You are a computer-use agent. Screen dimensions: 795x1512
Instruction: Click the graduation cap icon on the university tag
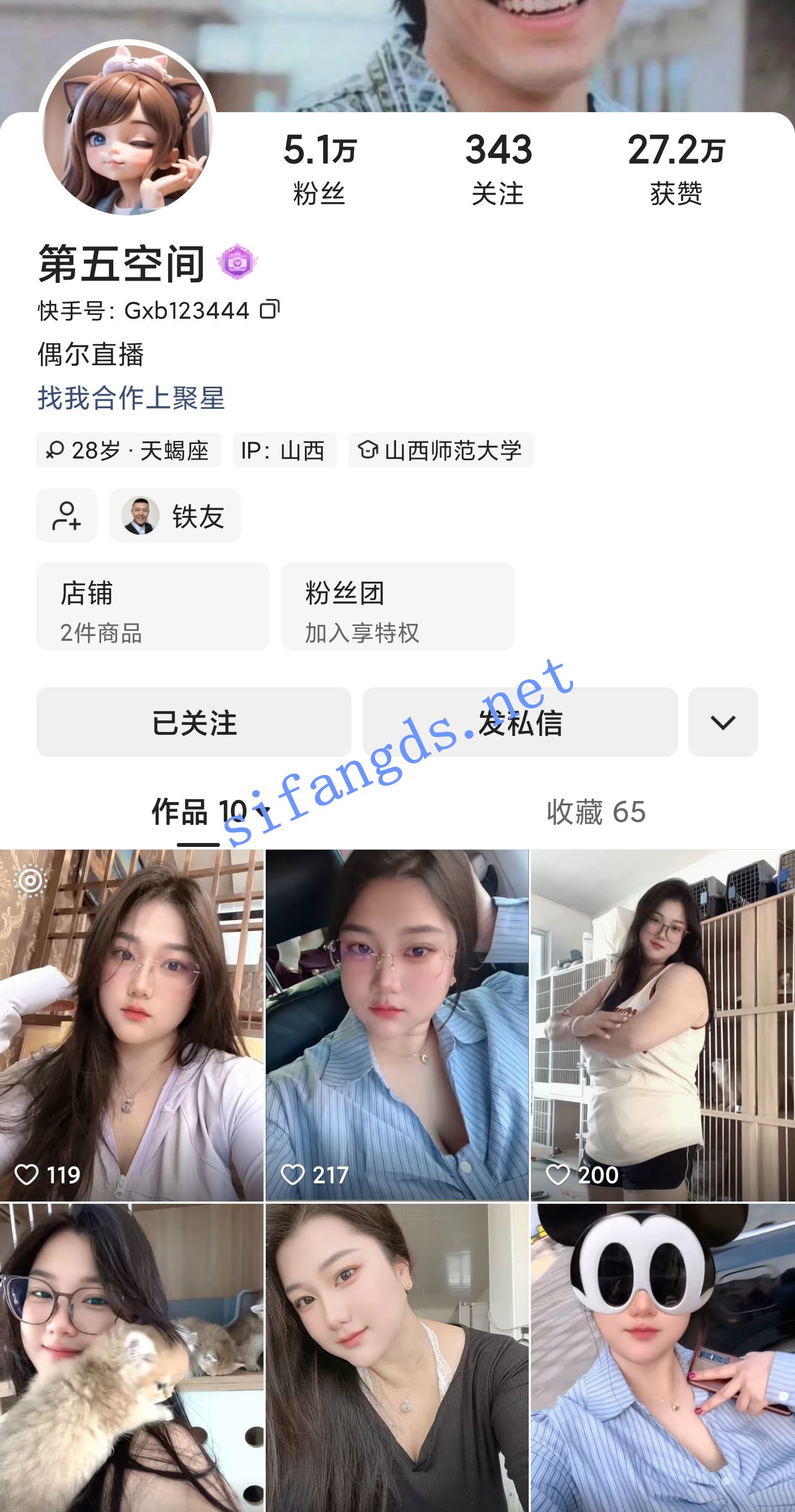click(368, 450)
